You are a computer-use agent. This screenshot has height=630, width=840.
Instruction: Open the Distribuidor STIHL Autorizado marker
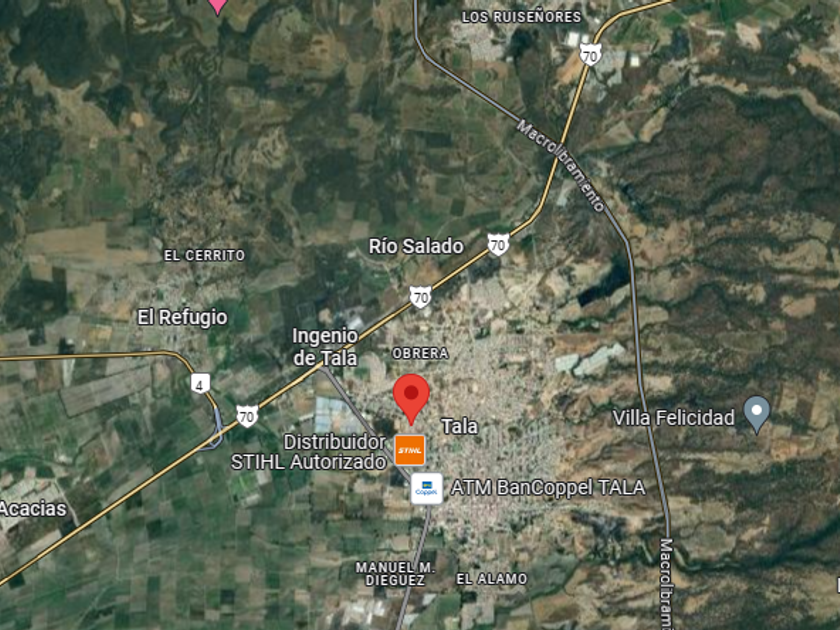point(409,450)
